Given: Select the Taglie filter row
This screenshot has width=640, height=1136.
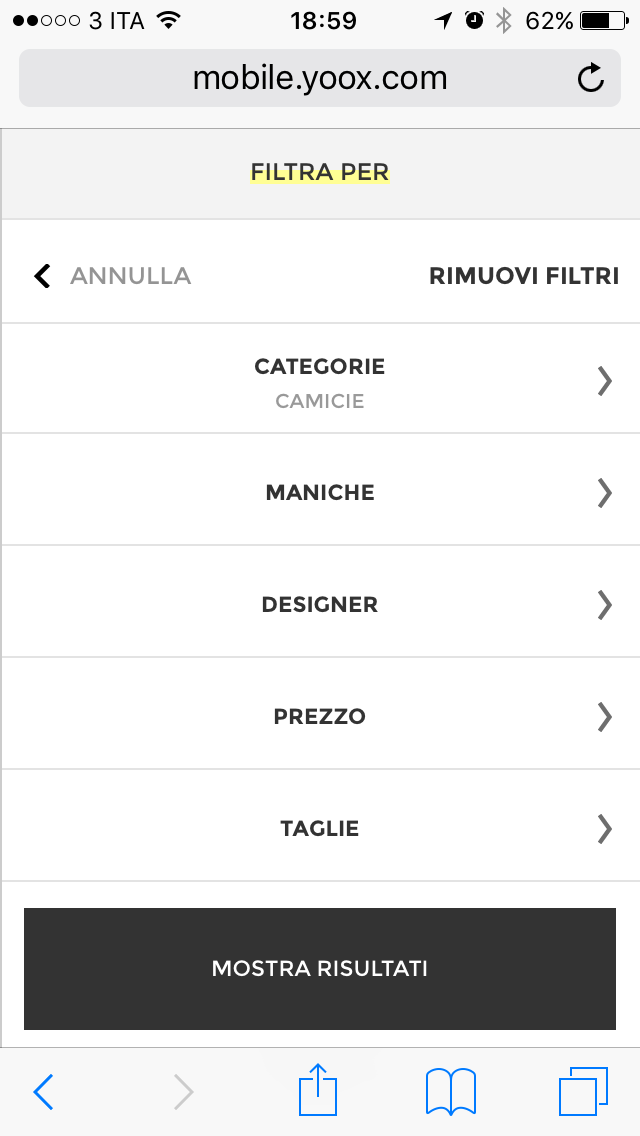Looking at the screenshot, I should click(320, 828).
